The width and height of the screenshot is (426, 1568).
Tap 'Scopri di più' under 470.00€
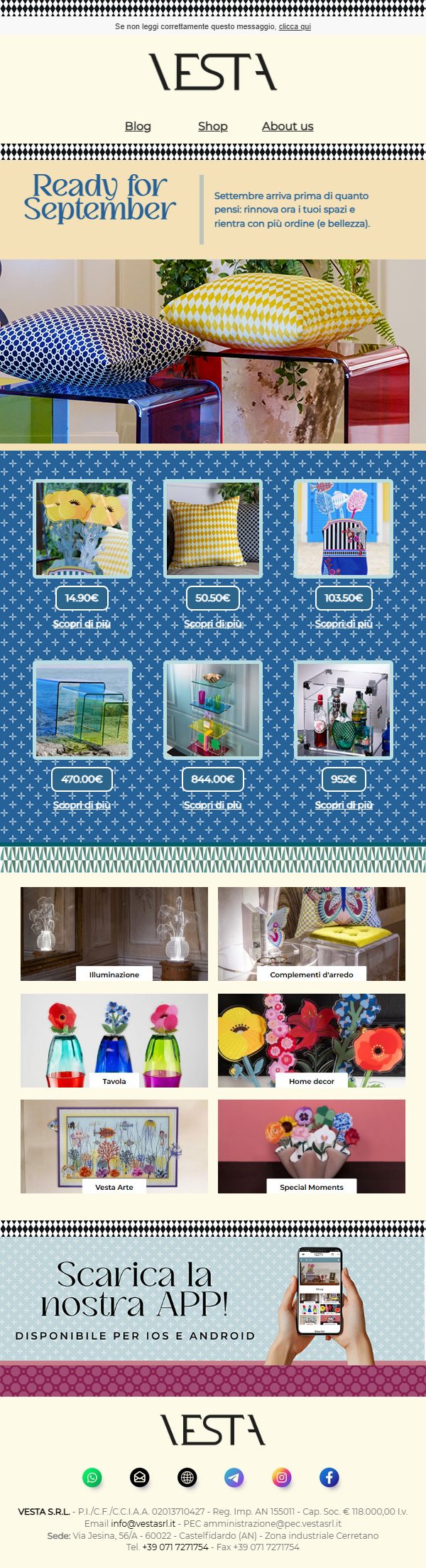tap(82, 805)
